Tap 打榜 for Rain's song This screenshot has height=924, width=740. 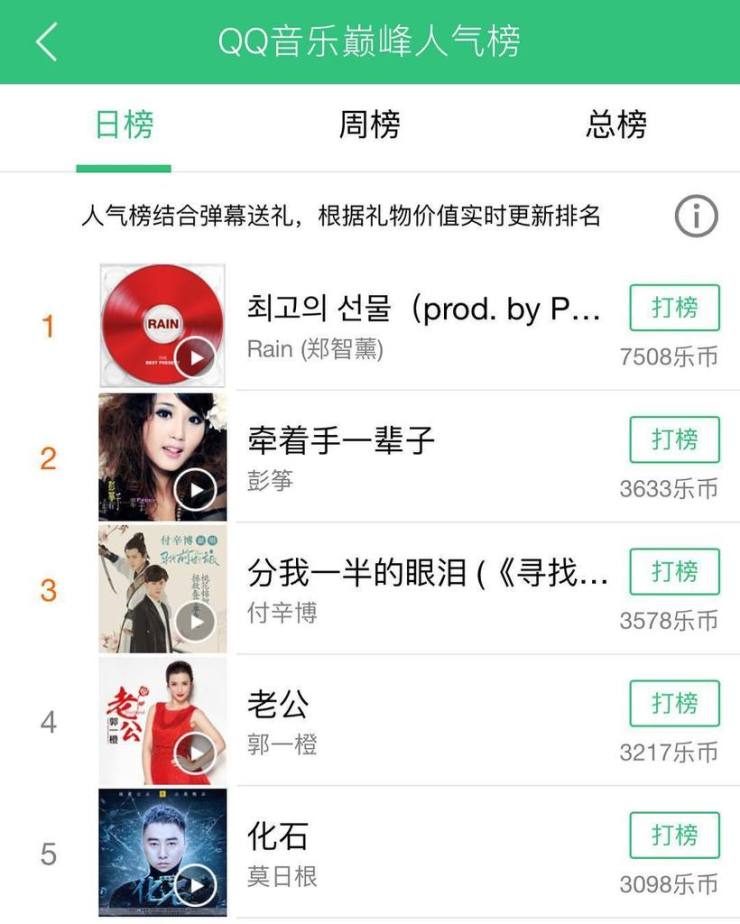pos(674,307)
